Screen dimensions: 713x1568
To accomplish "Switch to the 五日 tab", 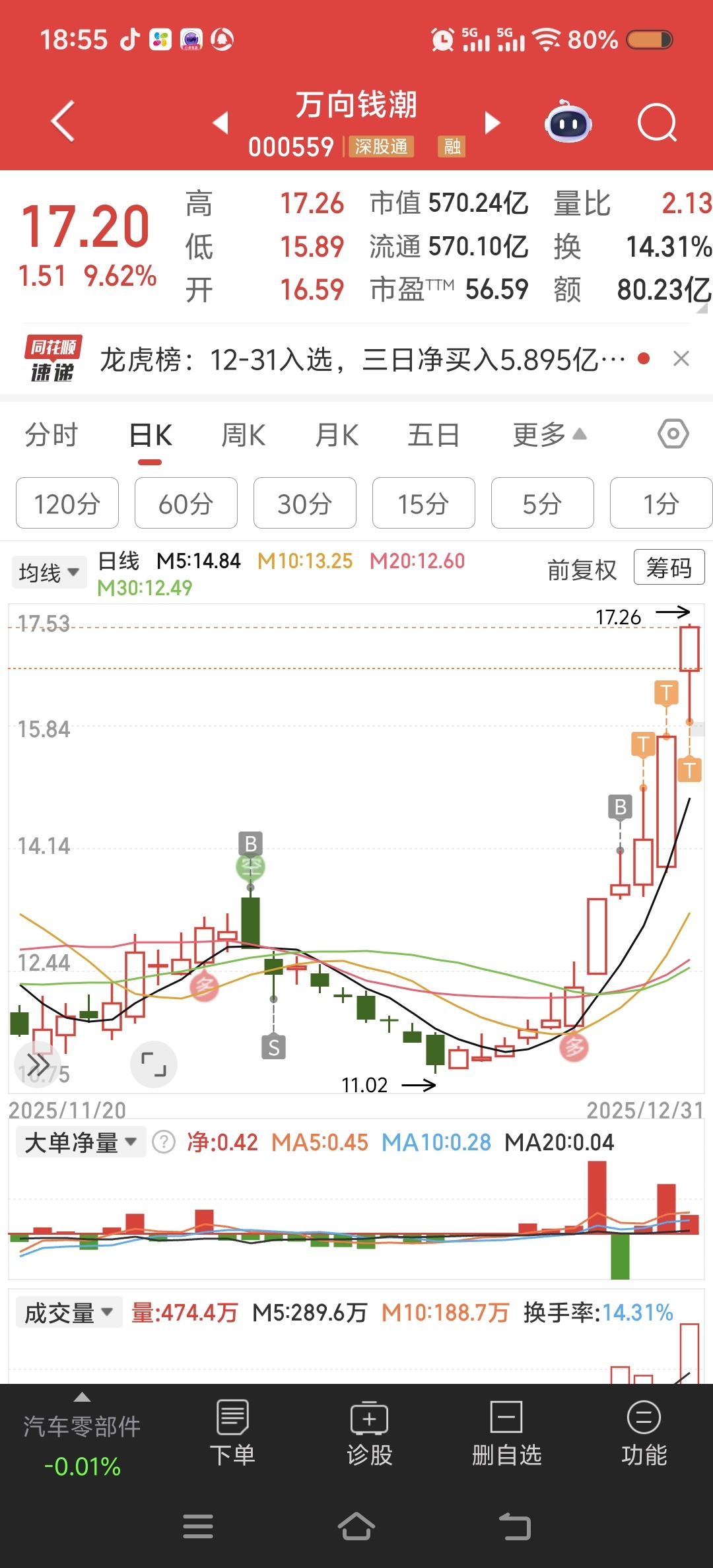I will (x=433, y=436).
